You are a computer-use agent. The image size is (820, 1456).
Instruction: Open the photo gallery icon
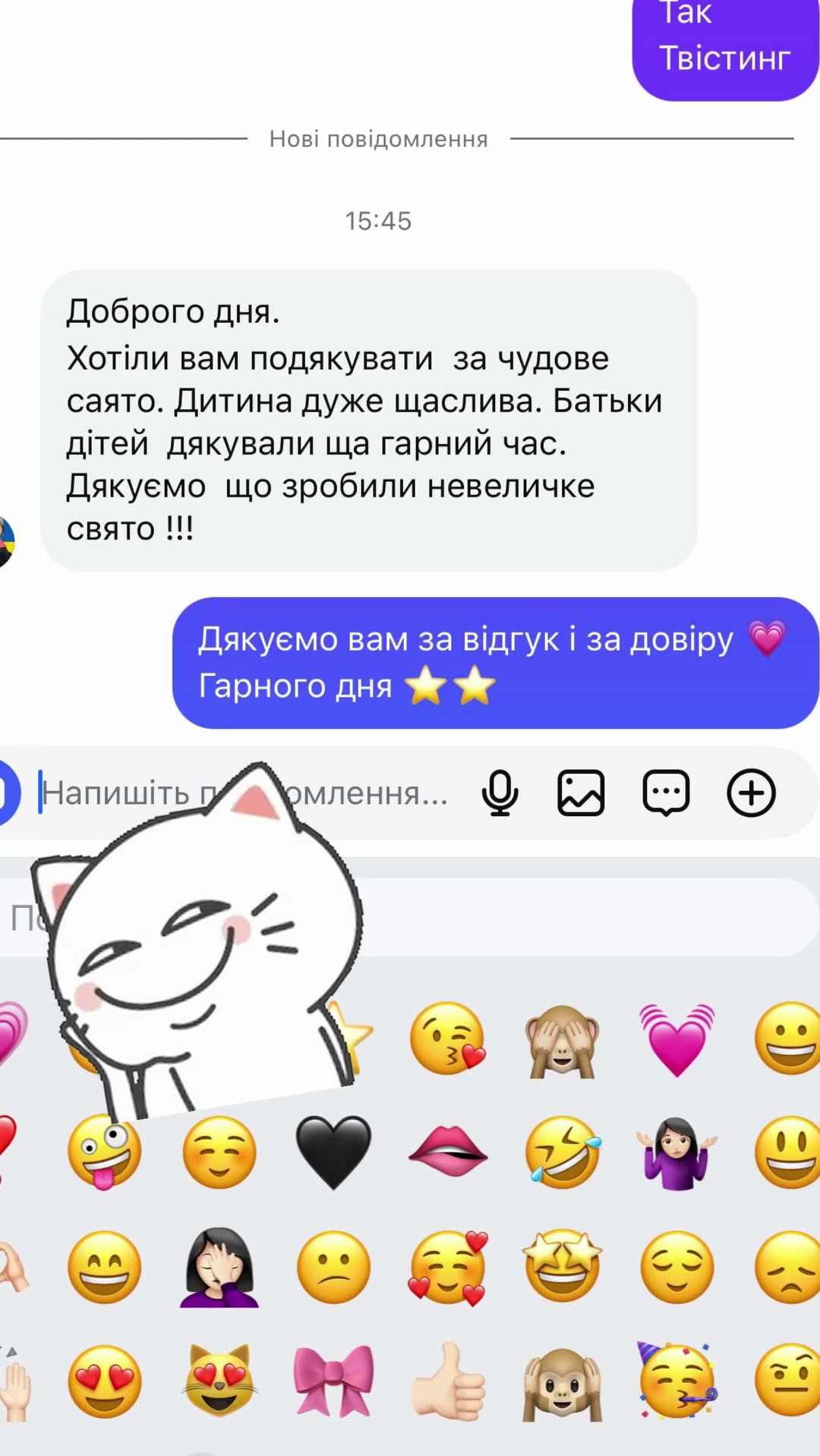[x=581, y=793]
